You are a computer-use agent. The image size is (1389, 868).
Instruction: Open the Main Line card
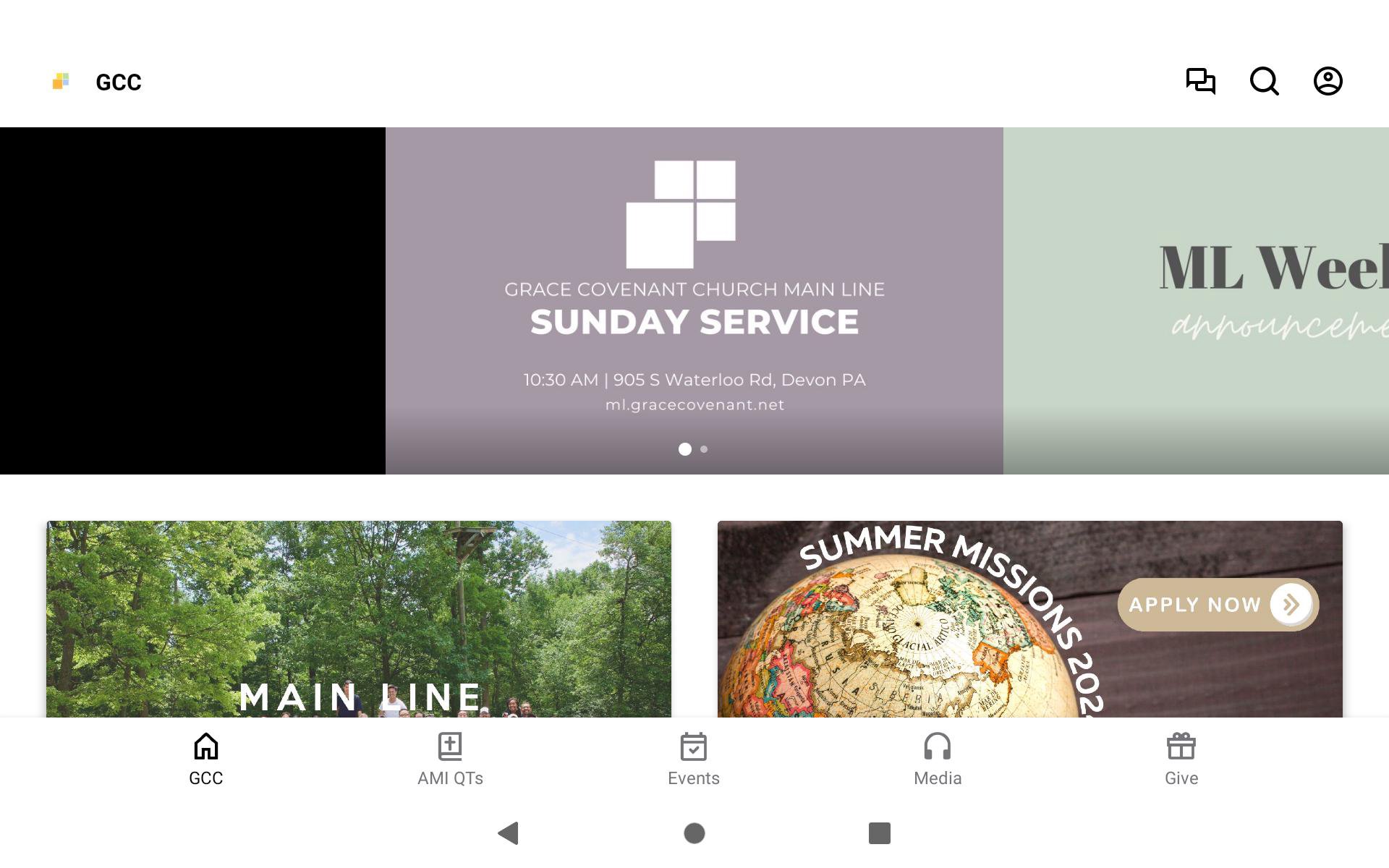pyautogui.click(x=359, y=618)
